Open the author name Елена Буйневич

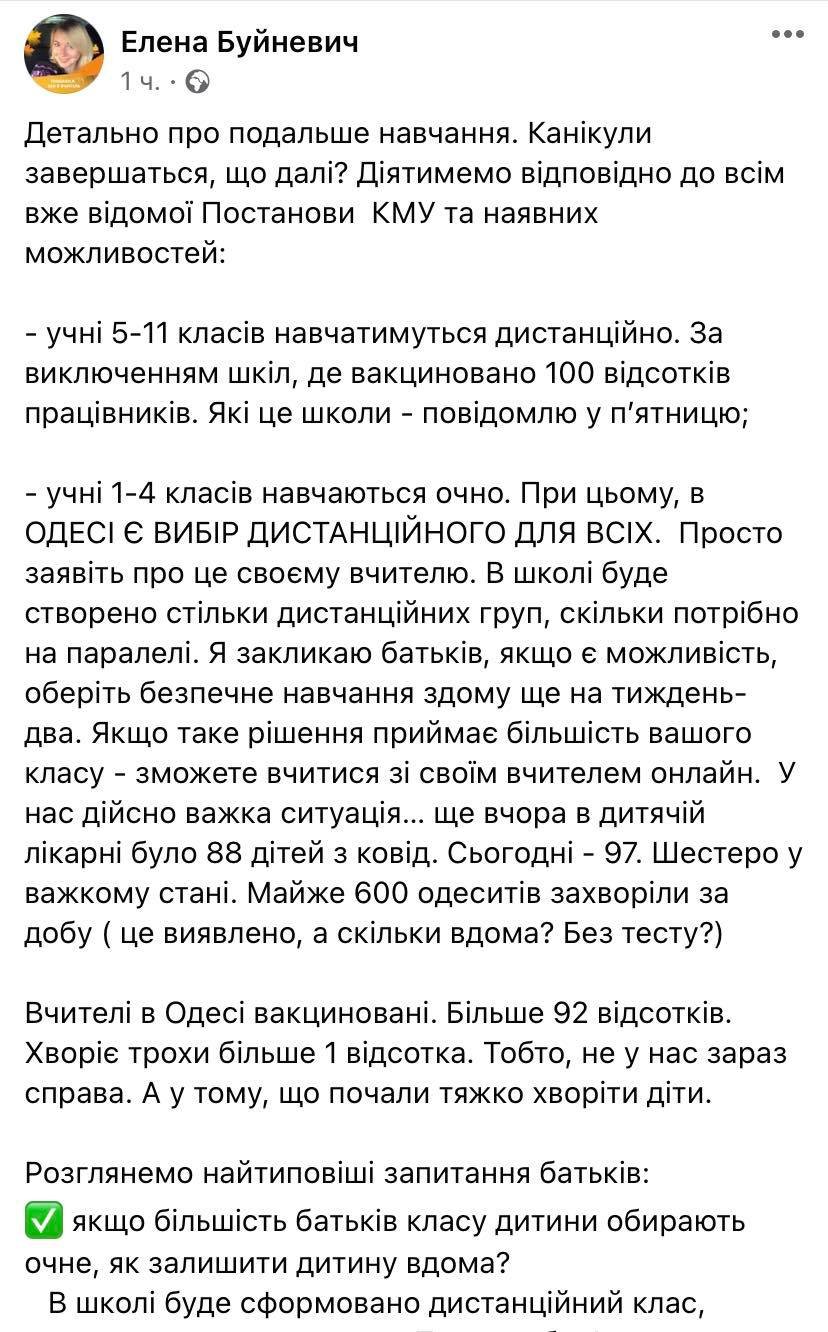click(240, 41)
